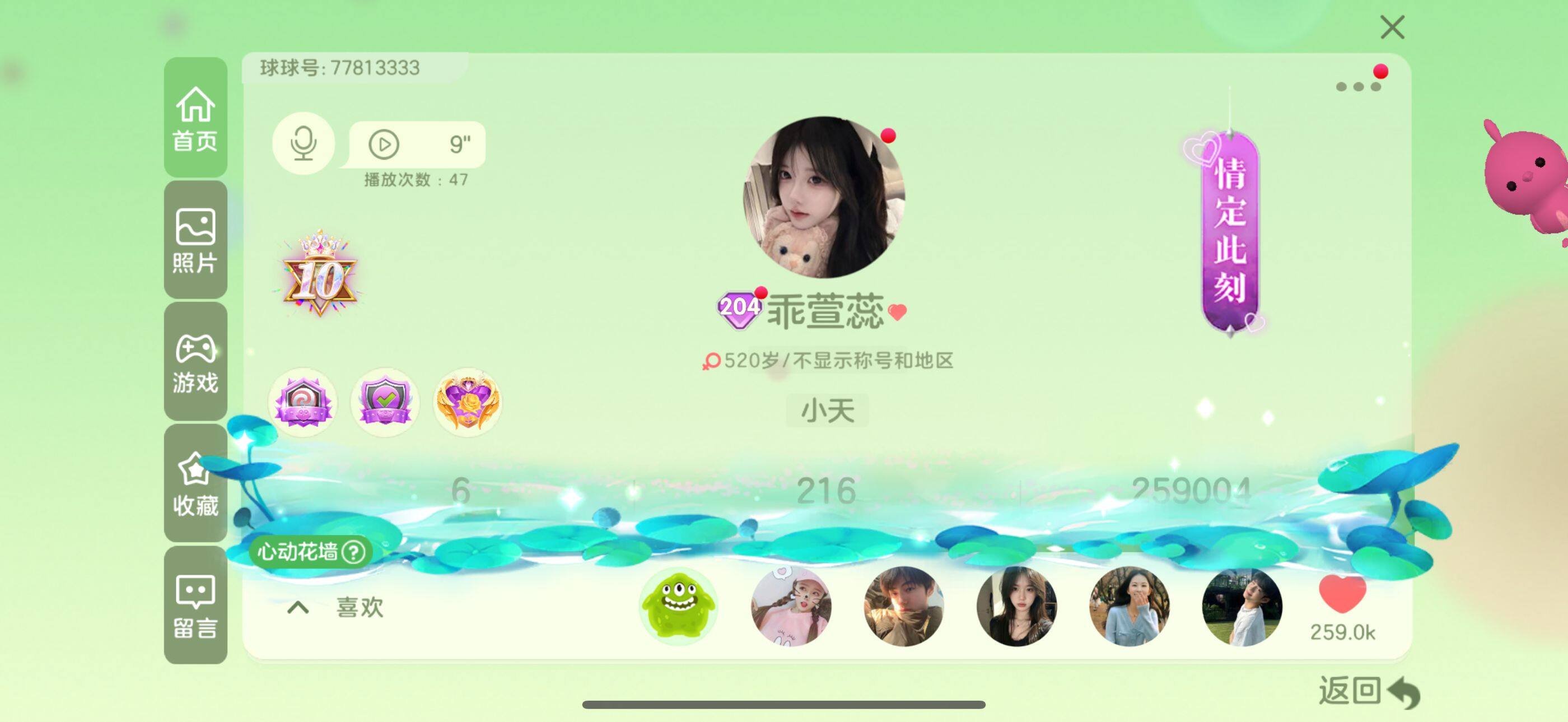Open the green monster avatar fan

[x=678, y=605]
